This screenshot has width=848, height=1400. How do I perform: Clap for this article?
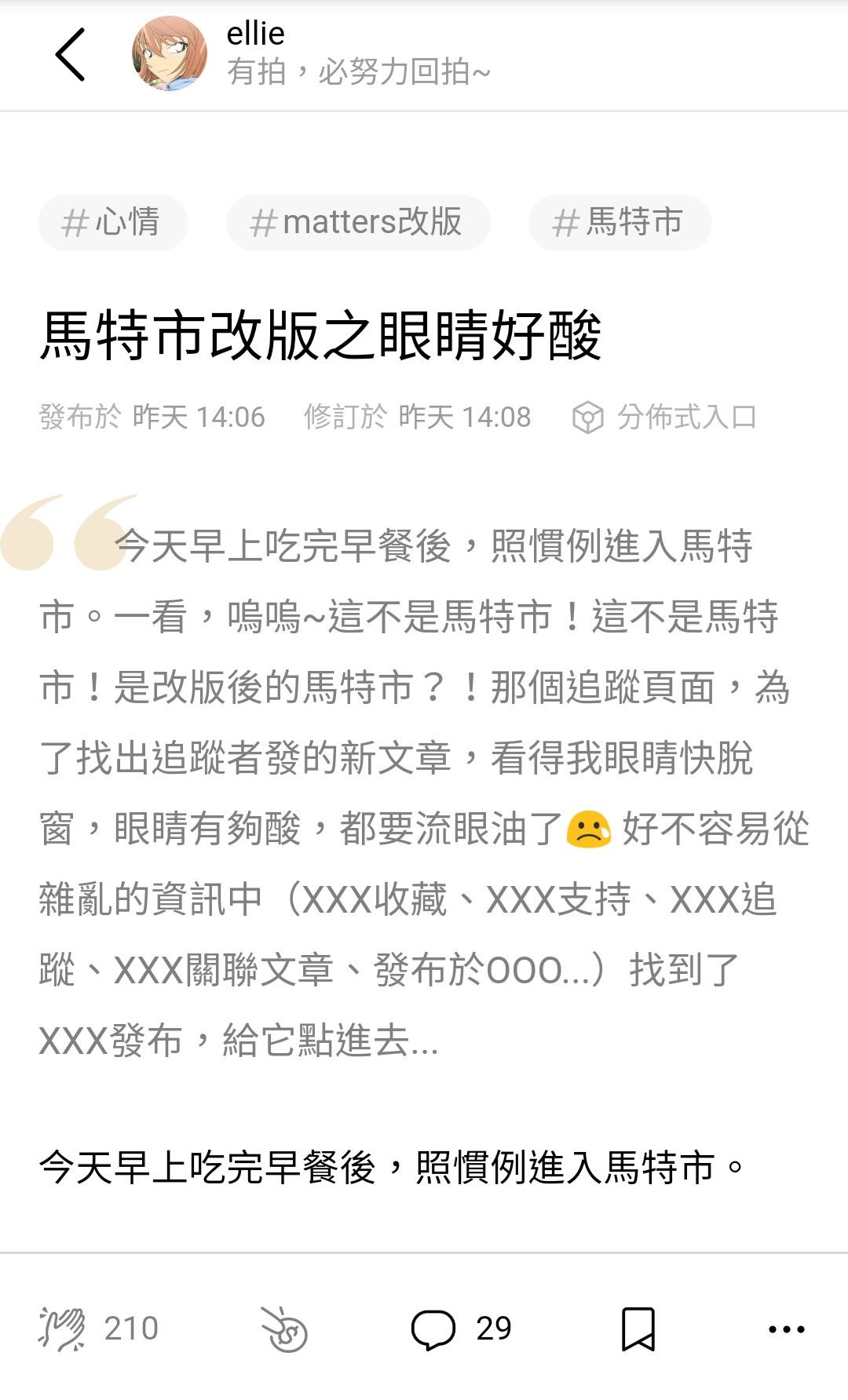pyautogui.click(x=63, y=1329)
